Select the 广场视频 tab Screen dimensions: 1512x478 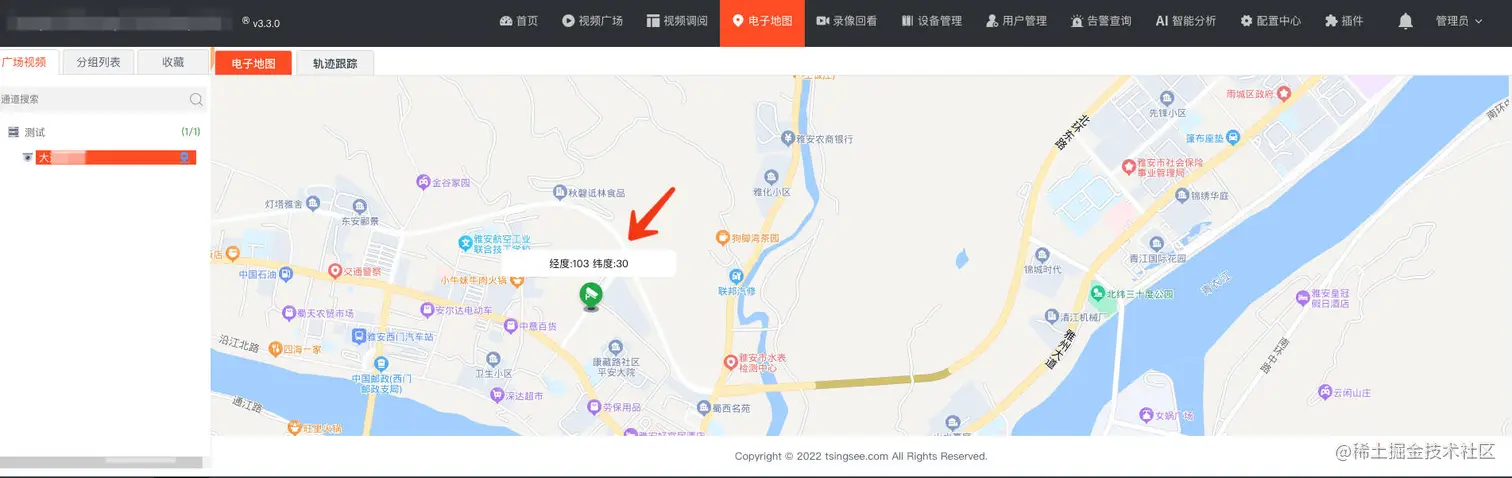pos(26,62)
